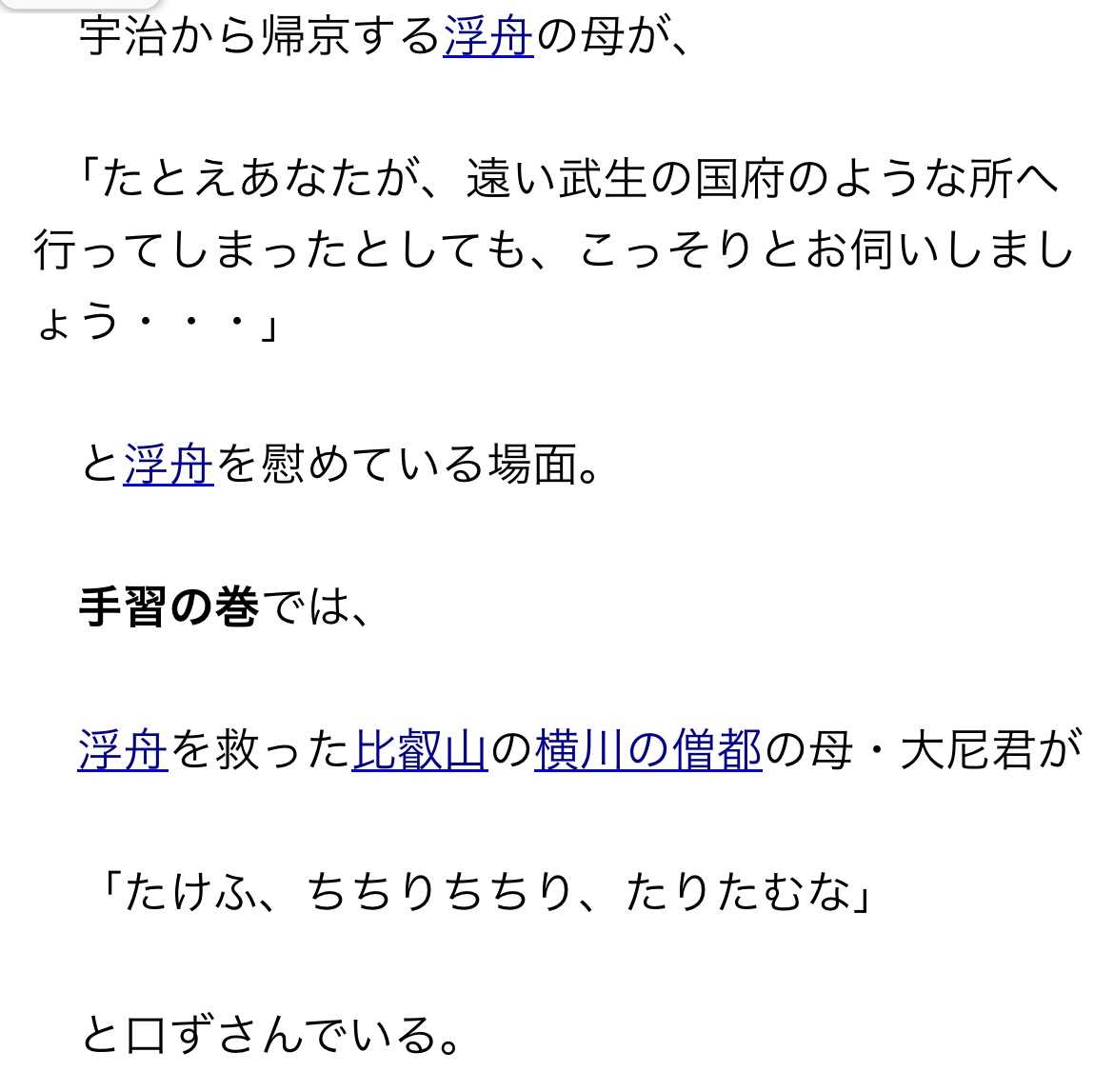
Task: Open the 比叡山 link
Action: (x=420, y=750)
